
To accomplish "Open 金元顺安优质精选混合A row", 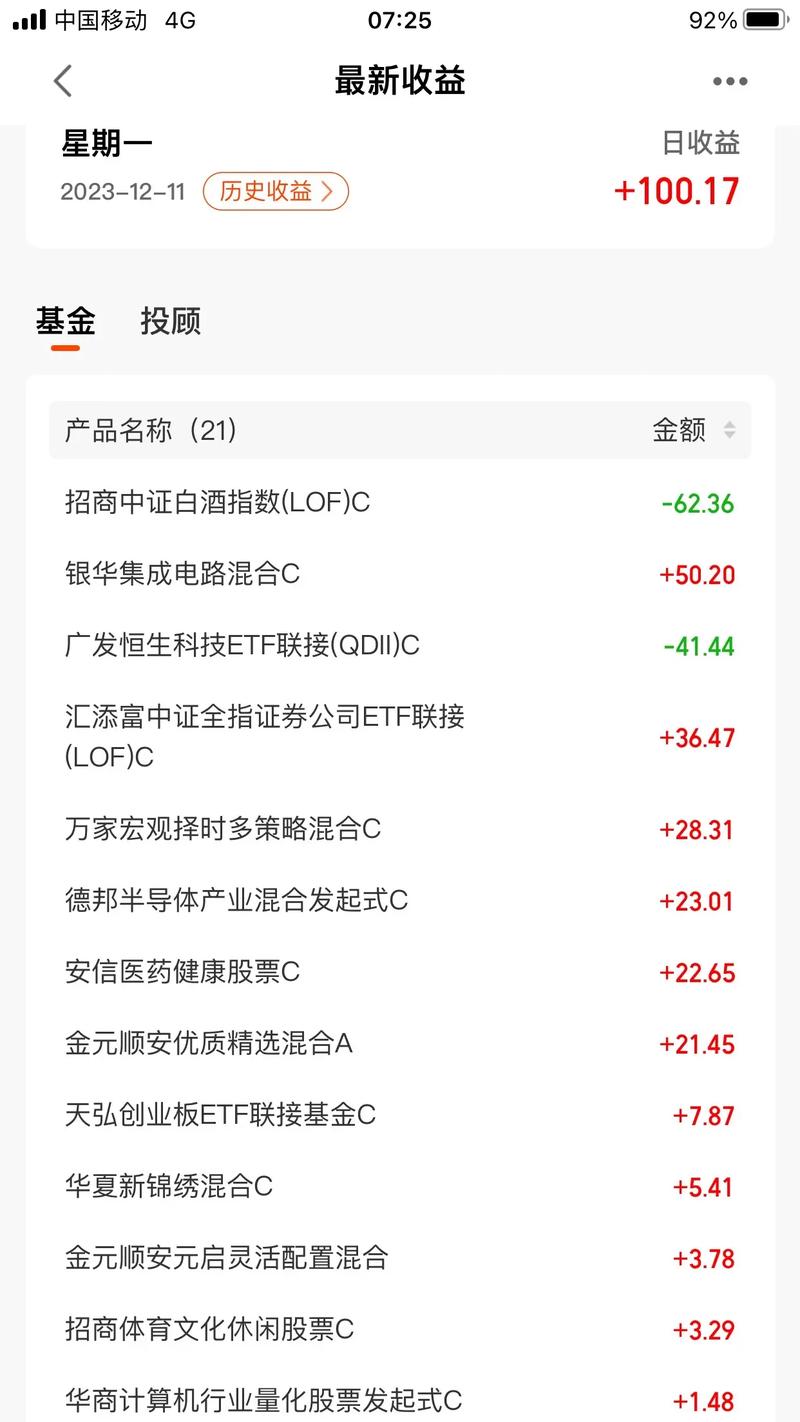I will pos(400,1043).
